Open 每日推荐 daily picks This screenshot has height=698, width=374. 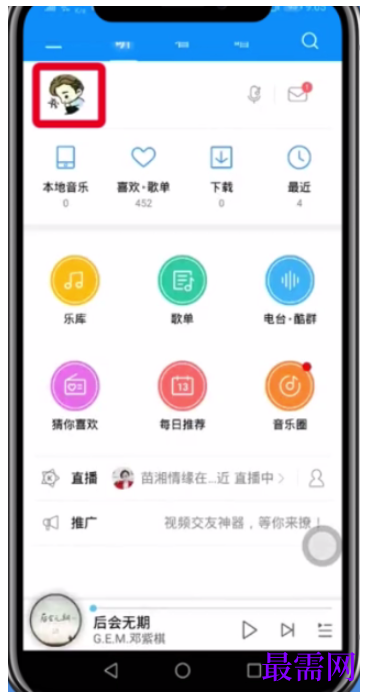[182, 396]
